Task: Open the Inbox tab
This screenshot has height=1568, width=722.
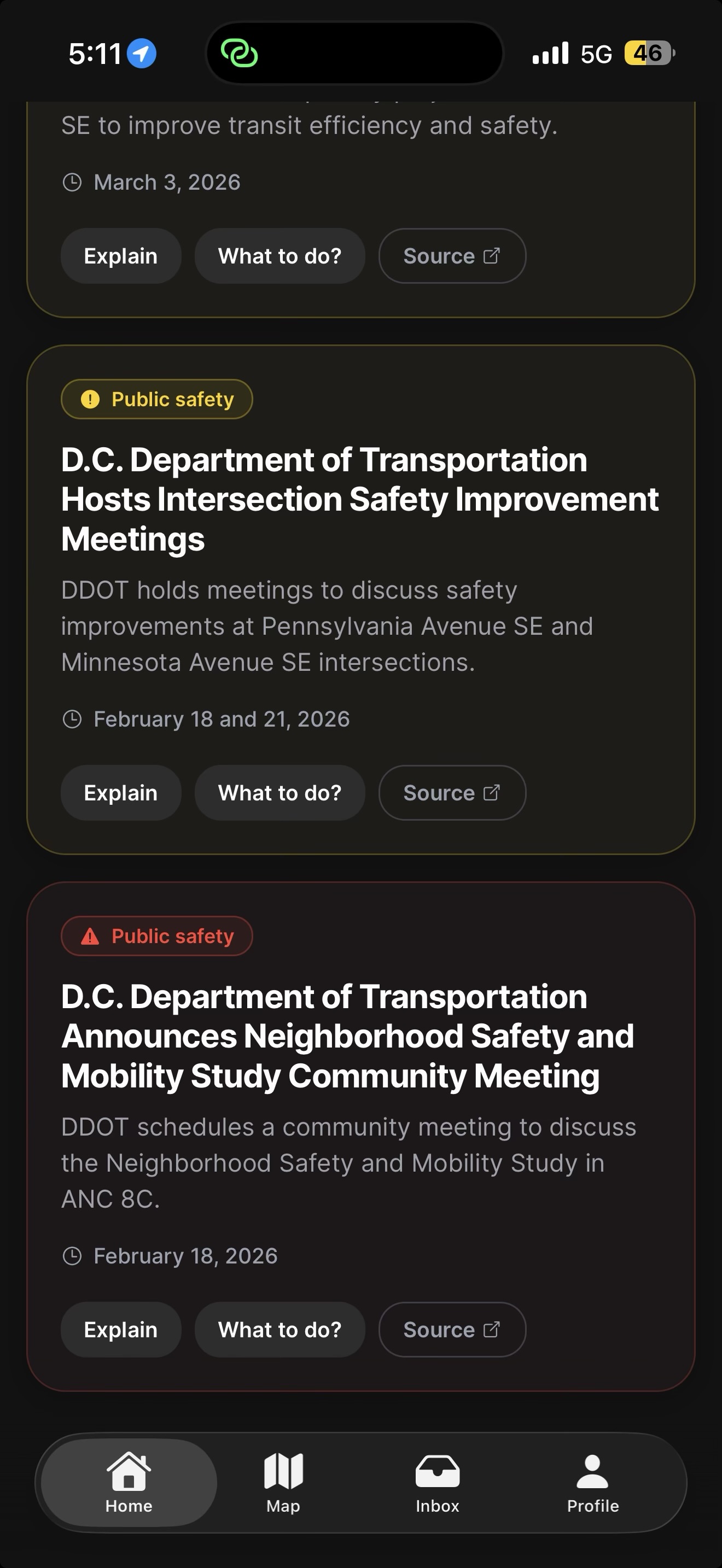Action: point(437,1483)
